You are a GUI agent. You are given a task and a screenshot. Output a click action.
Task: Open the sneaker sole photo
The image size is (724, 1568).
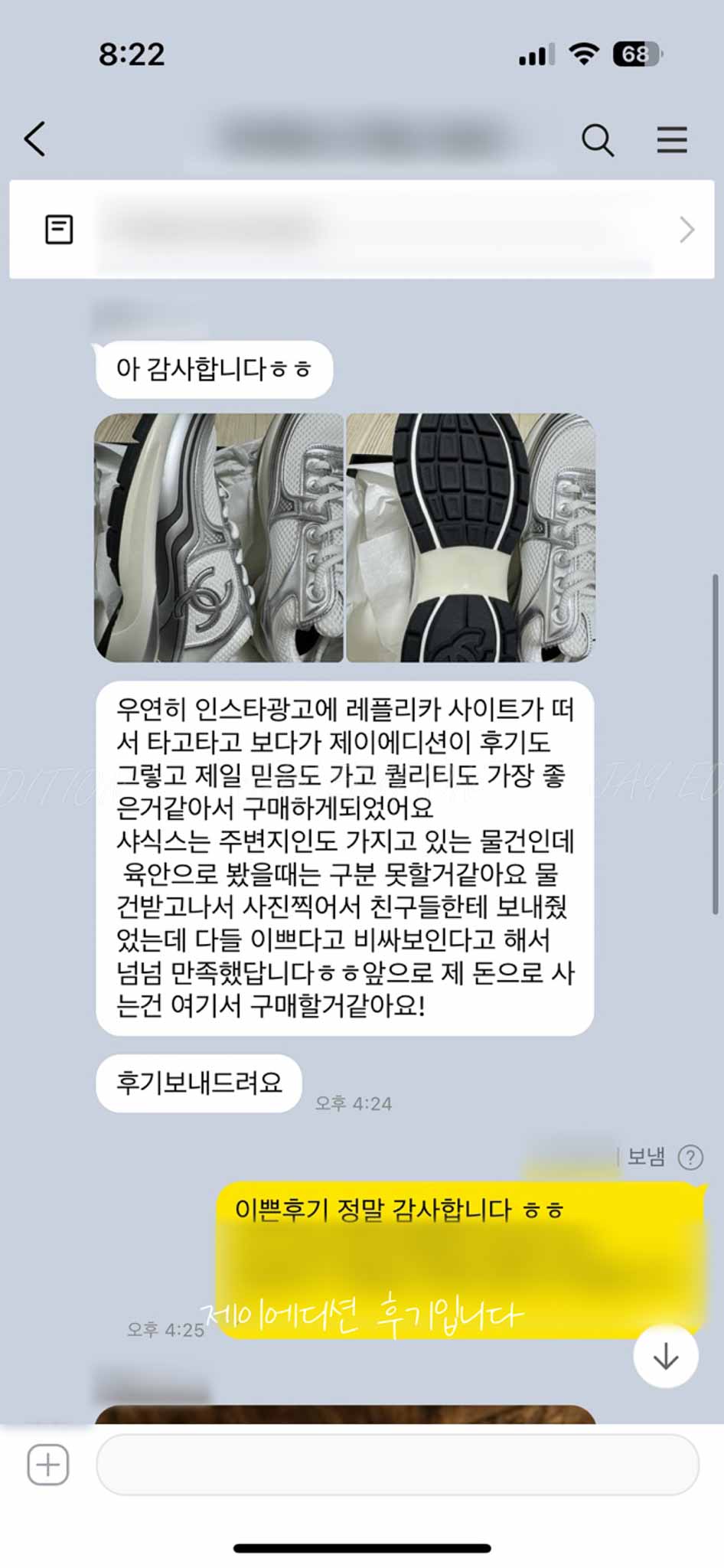click(x=470, y=537)
